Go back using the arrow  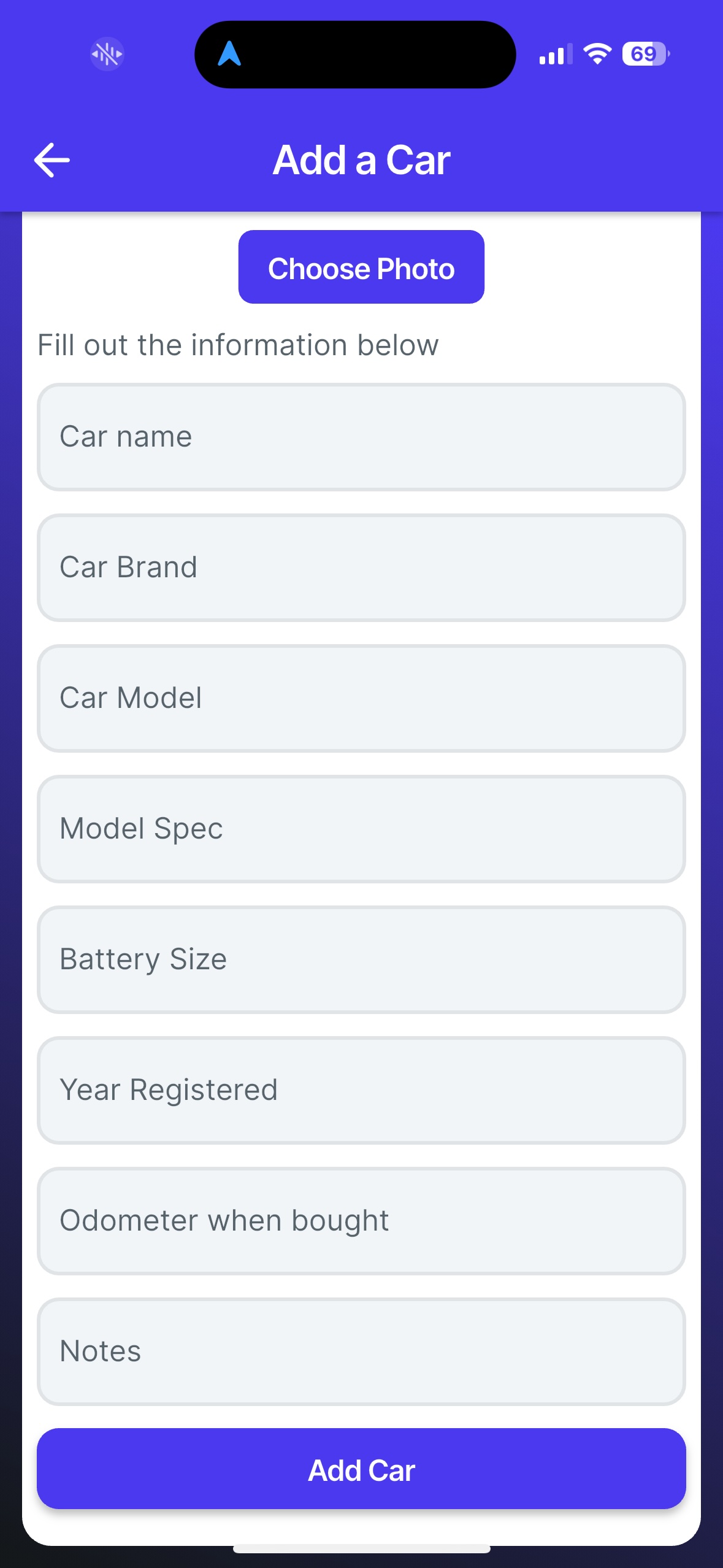[x=52, y=160]
